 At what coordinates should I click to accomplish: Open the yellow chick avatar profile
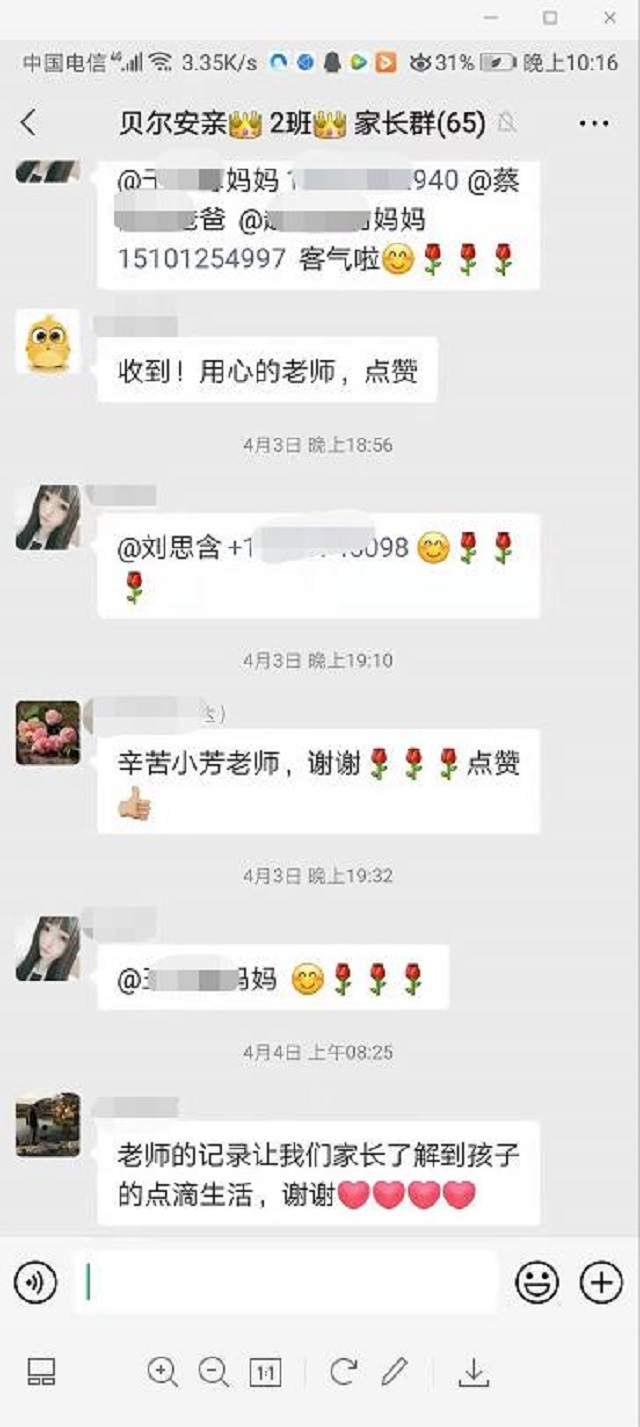pyautogui.click(x=47, y=342)
